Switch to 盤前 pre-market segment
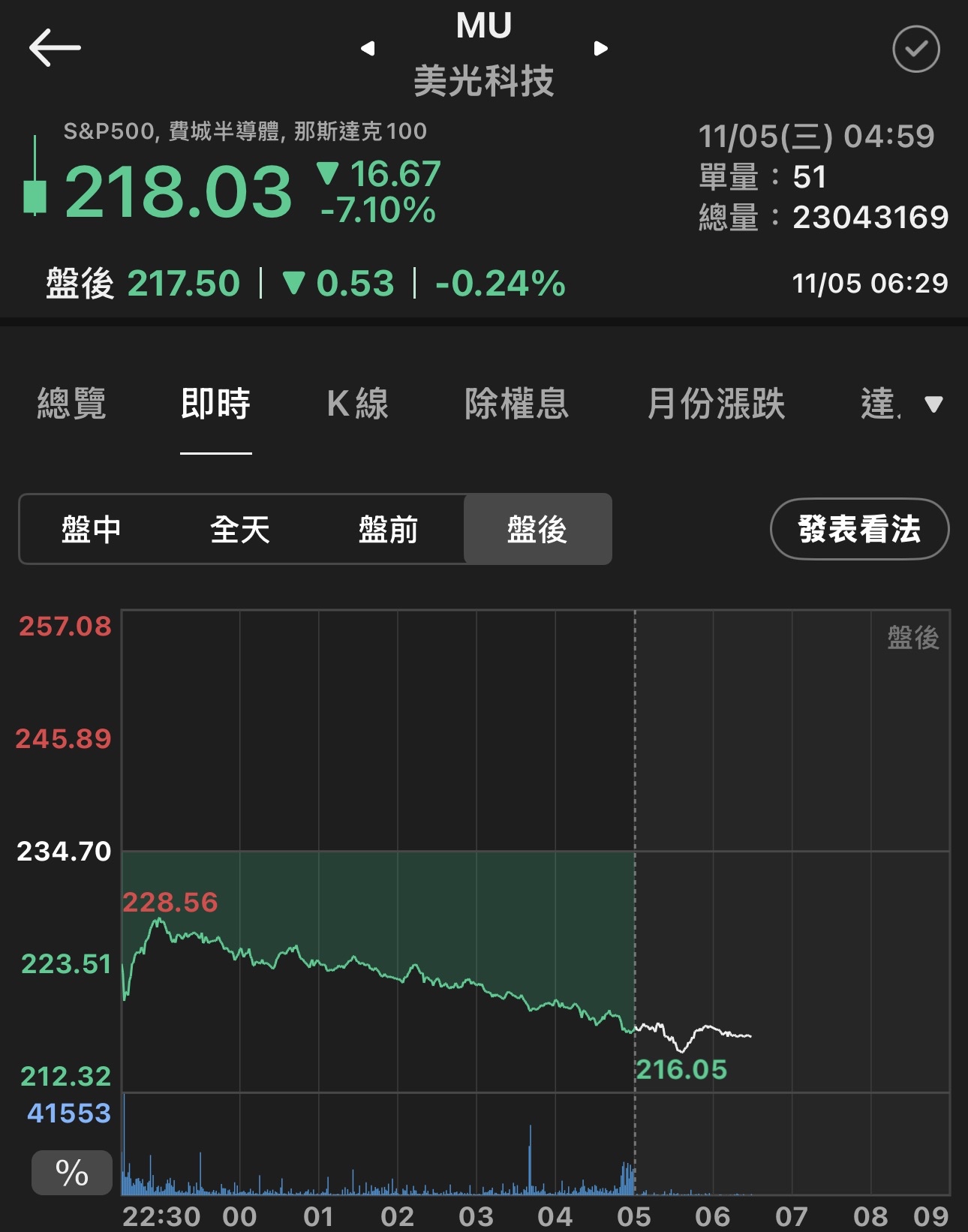The image size is (968, 1232). click(x=388, y=529)
